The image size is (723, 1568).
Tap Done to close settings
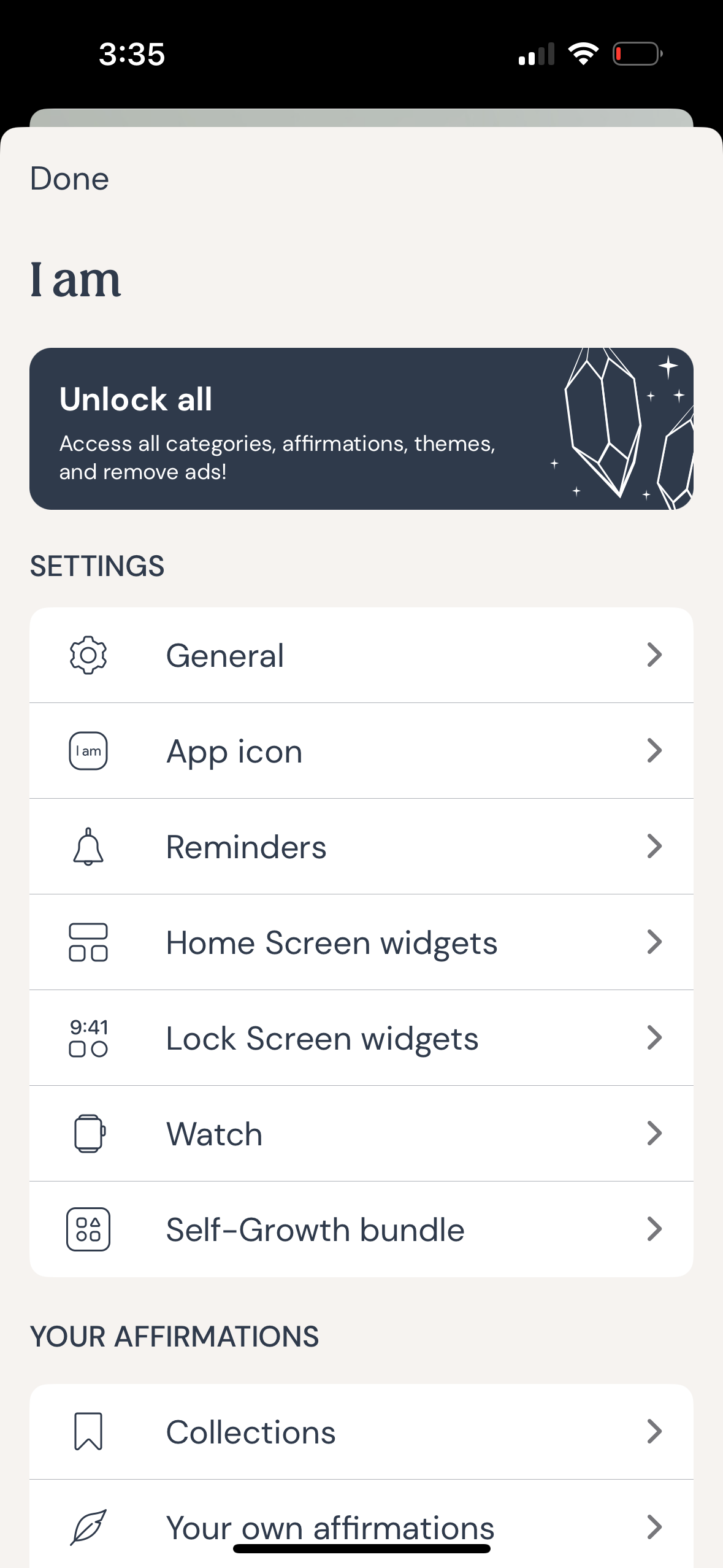pos(69,179)
